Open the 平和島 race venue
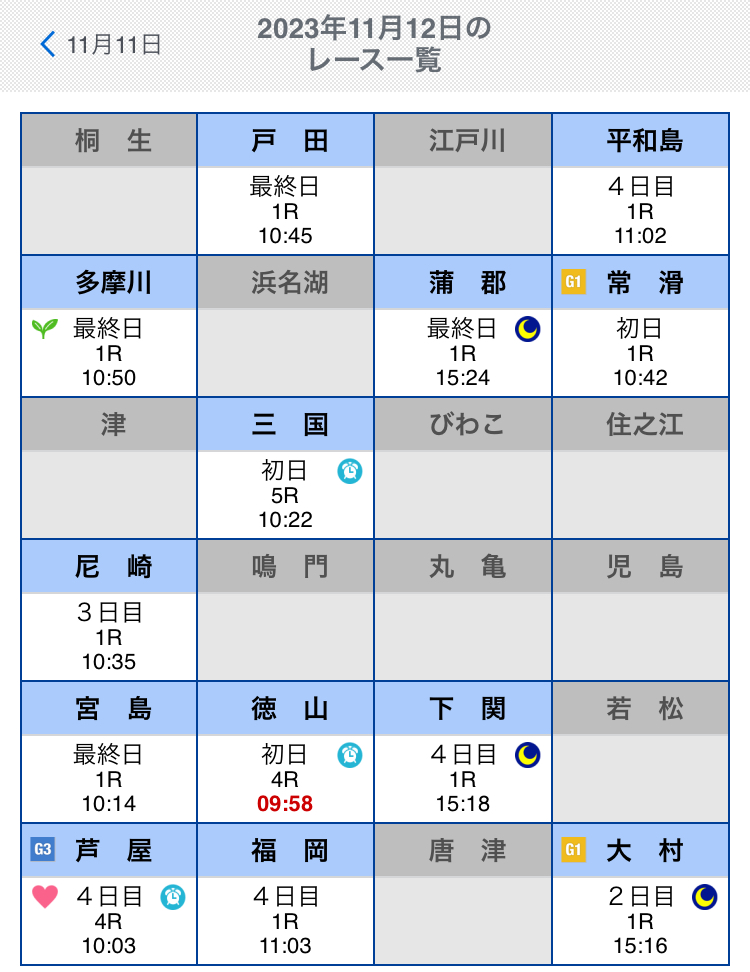The width and height of the screenshot is (750, 972). [x=640, y=185]
